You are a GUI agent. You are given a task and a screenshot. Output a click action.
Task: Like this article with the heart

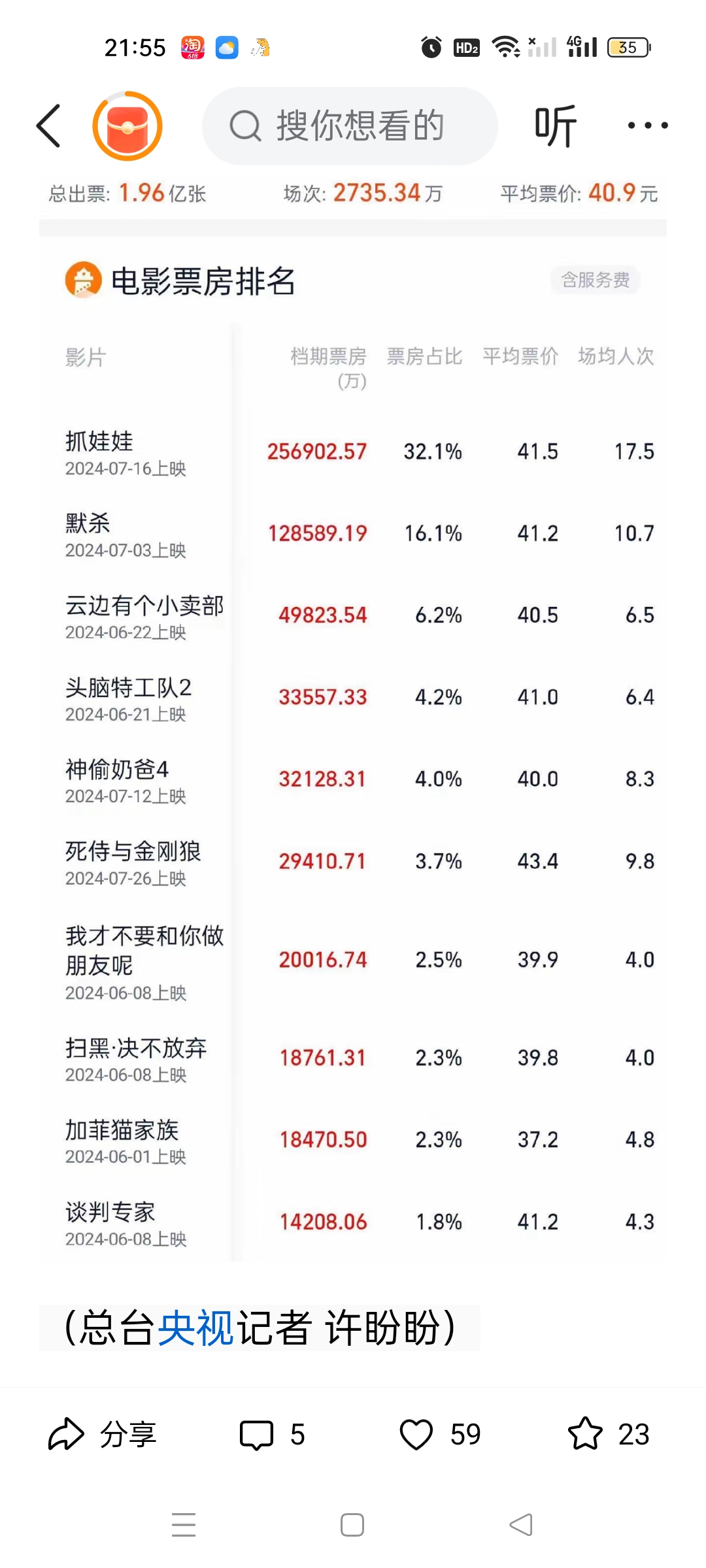coord(440,1435)
